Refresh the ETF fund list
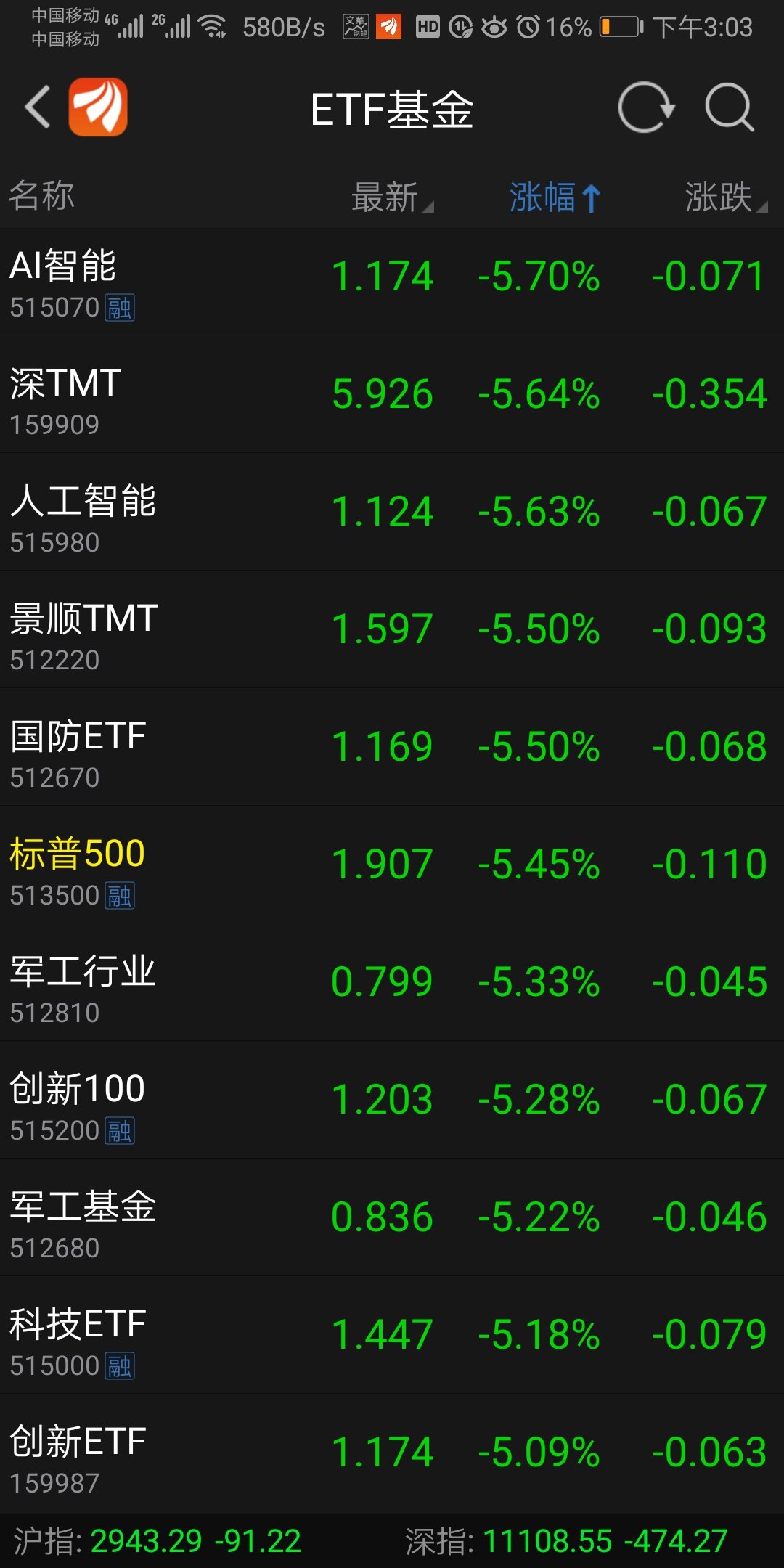784x1568 pixels. [645, 107]
